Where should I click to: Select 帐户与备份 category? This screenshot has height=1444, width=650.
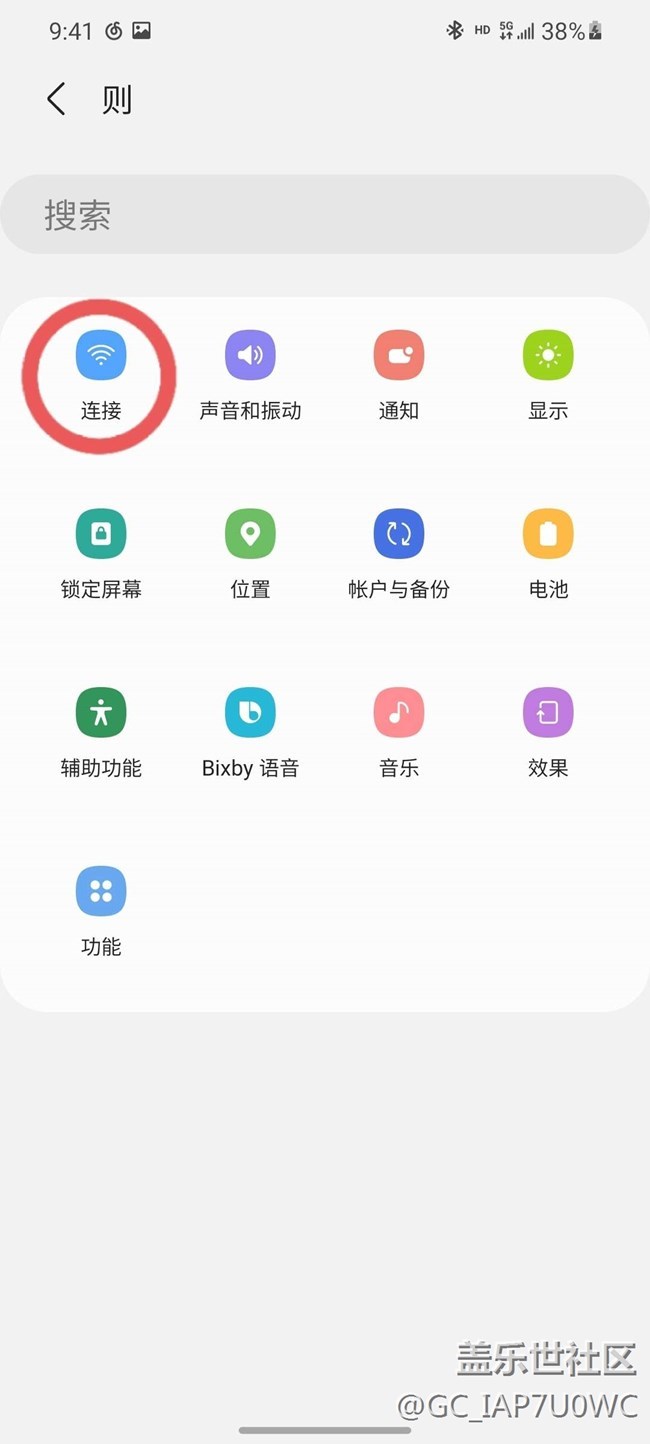point(399,554)
